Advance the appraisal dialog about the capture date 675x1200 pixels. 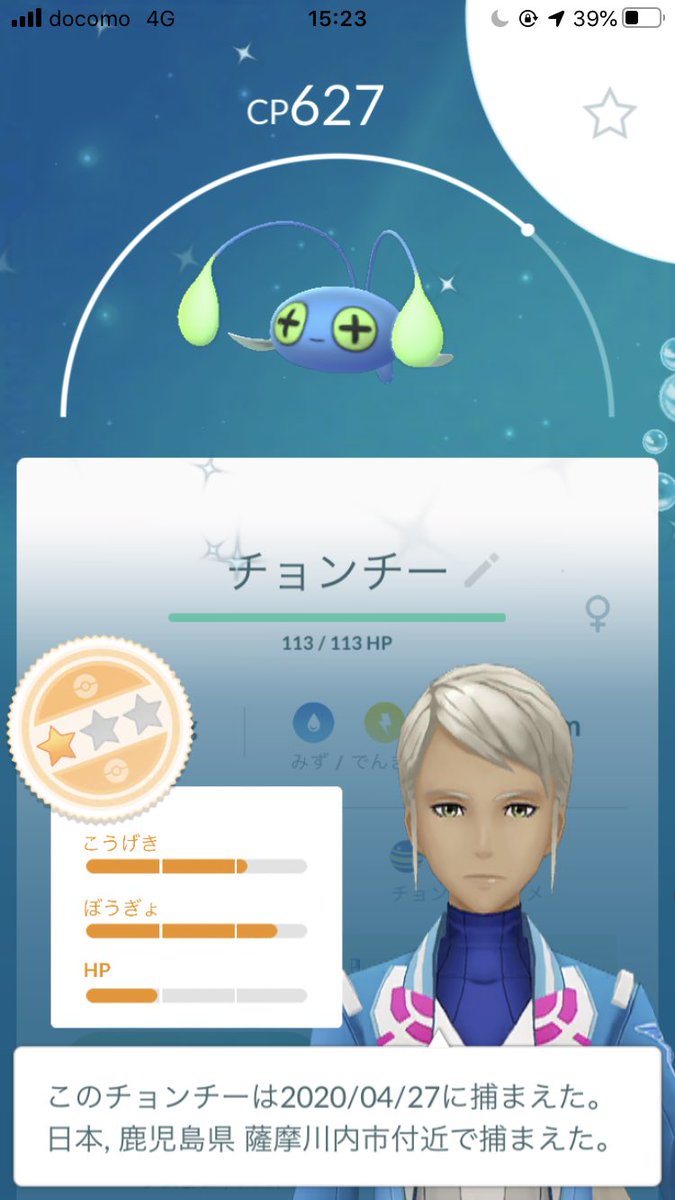[x=337, y=1116]
